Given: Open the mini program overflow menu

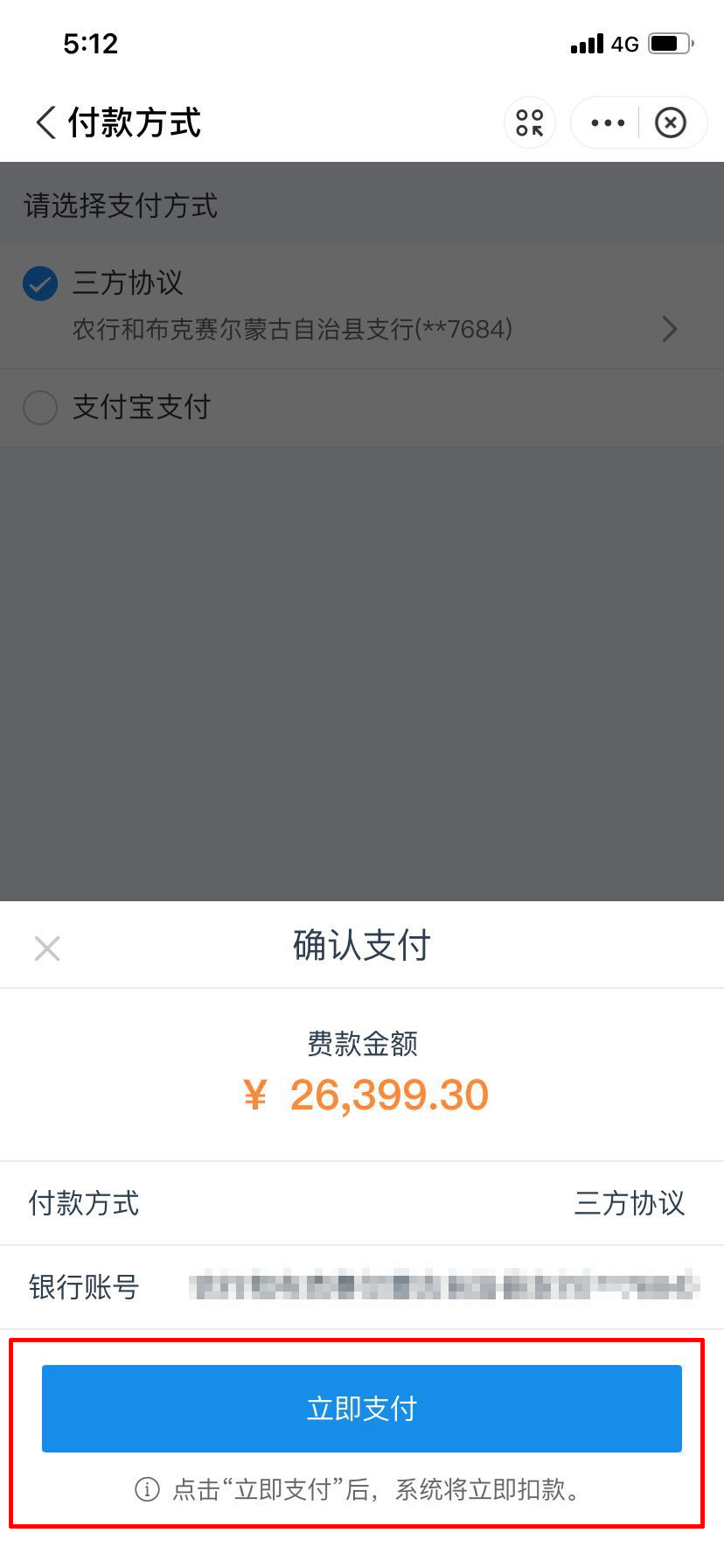Looking at the screenshot, I should pyautogui.click(x=608, y=122).
